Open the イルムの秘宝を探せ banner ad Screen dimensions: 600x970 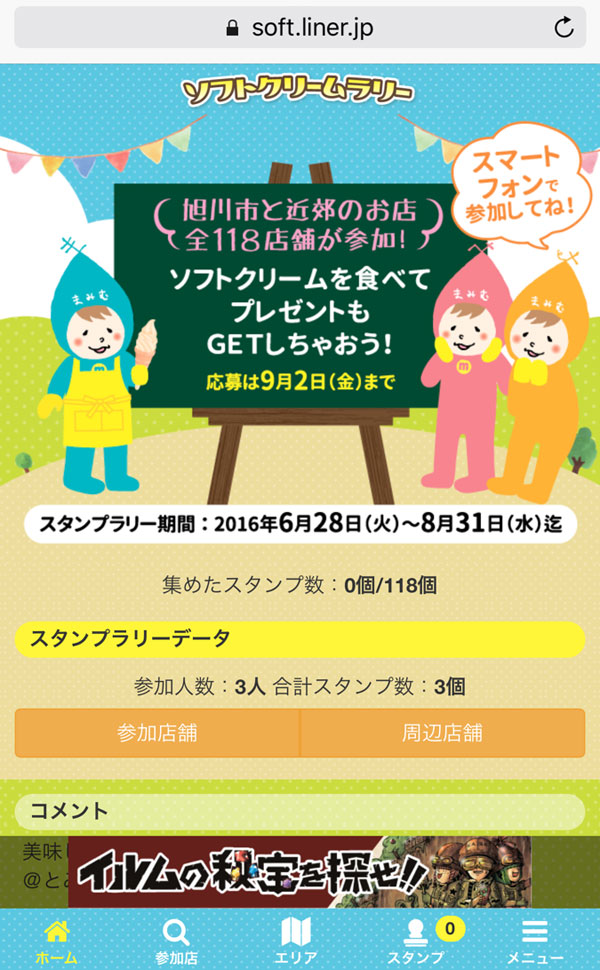pos(300,872)
